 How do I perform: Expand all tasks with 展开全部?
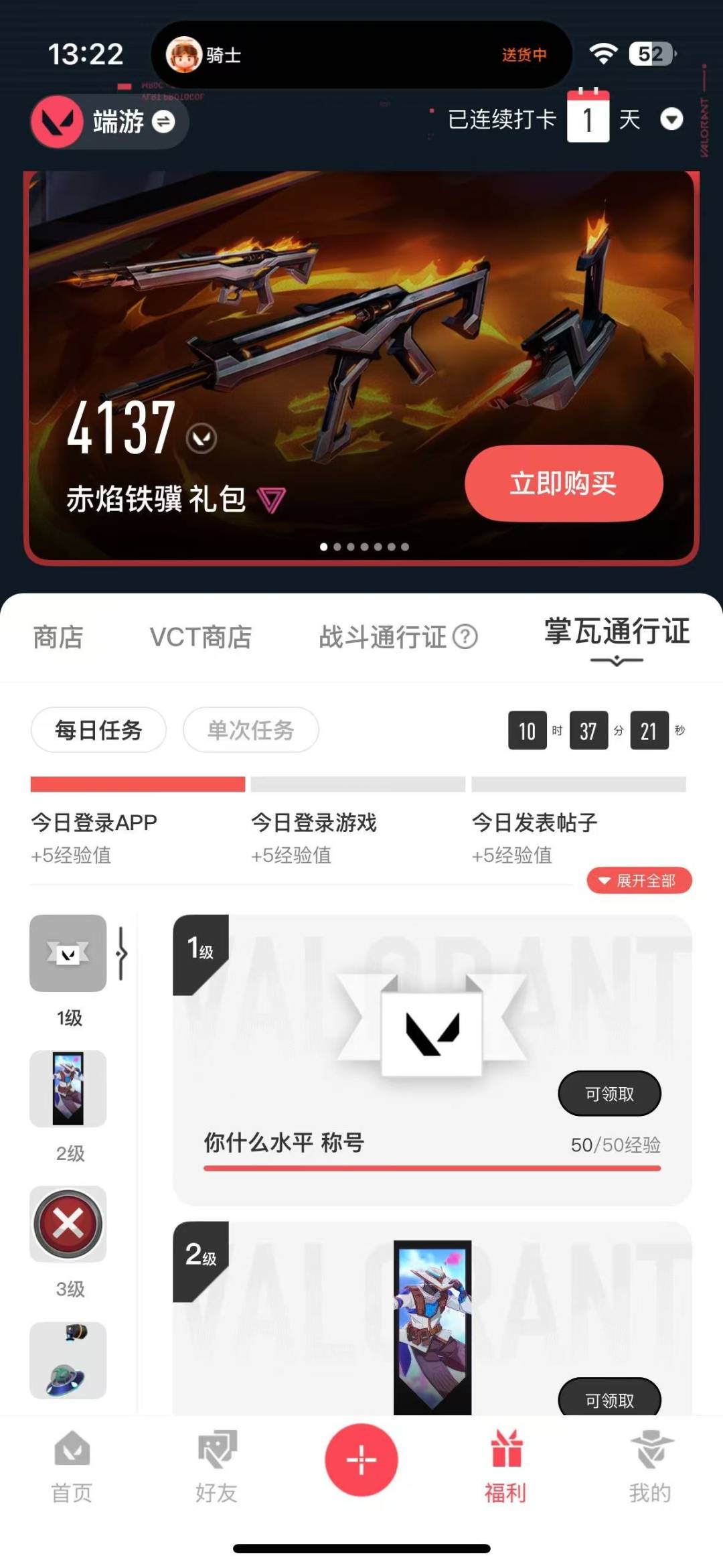click(x=639, y=880)
